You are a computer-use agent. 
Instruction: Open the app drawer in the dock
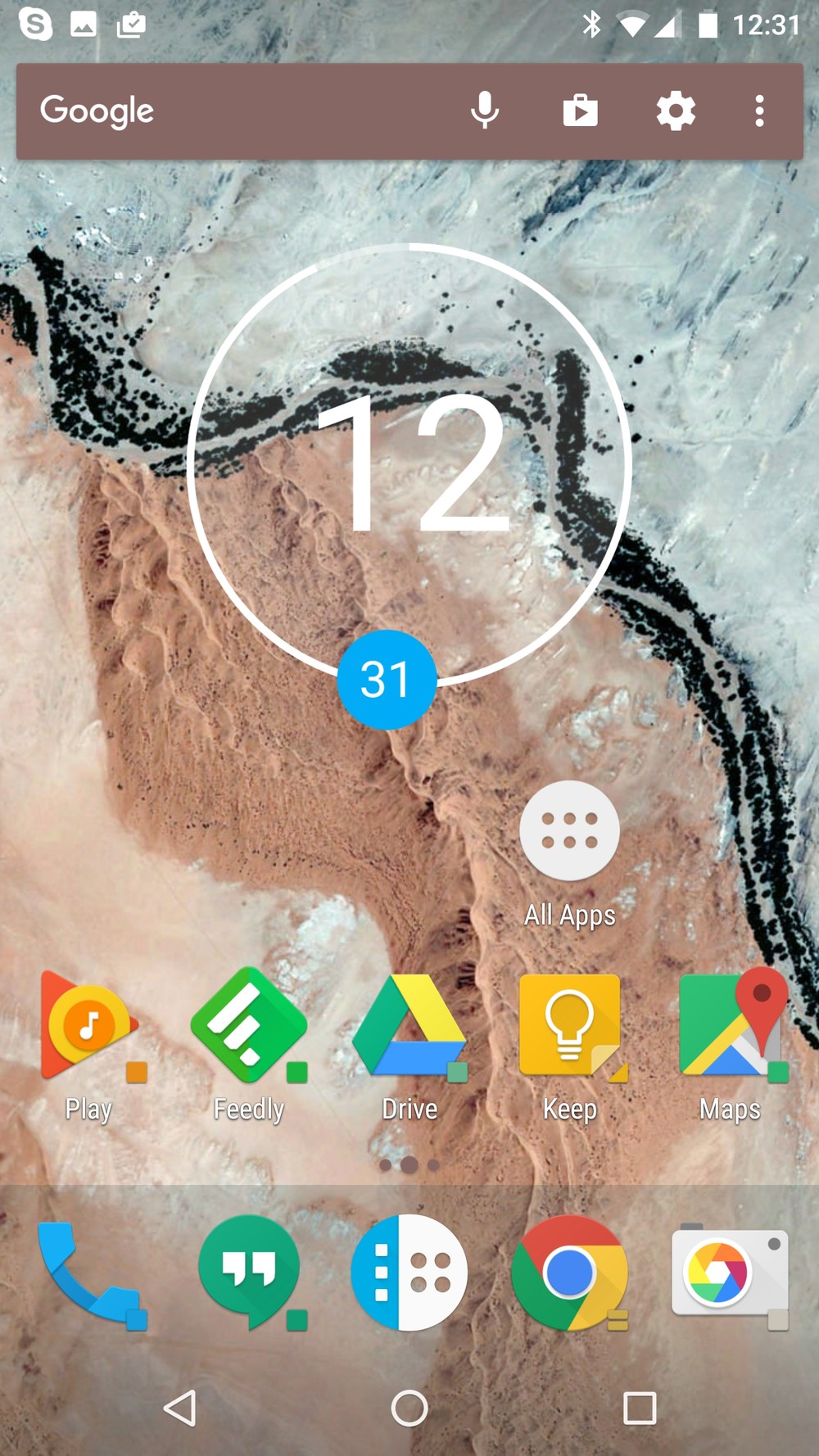[x=409, y=1273]
